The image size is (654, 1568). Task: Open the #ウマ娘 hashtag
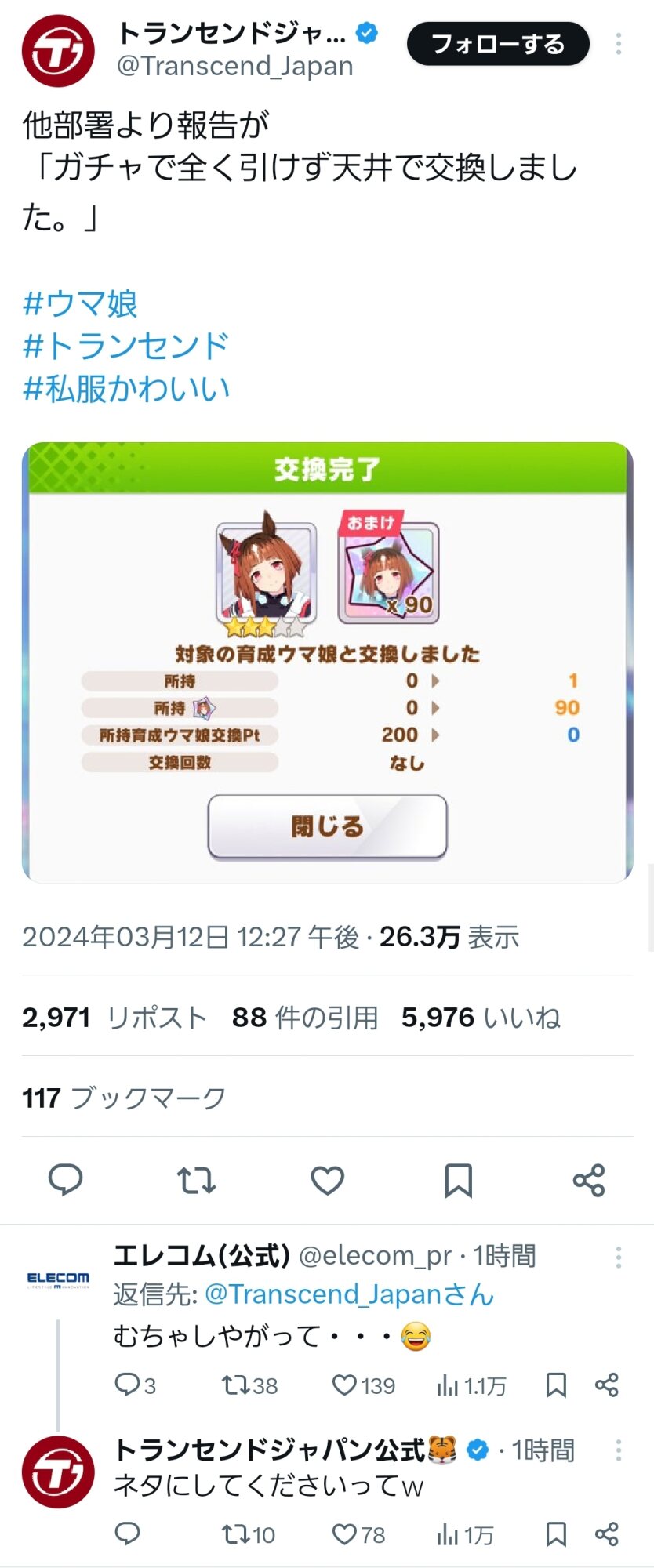pyautogui.click(x=80, y=303)
